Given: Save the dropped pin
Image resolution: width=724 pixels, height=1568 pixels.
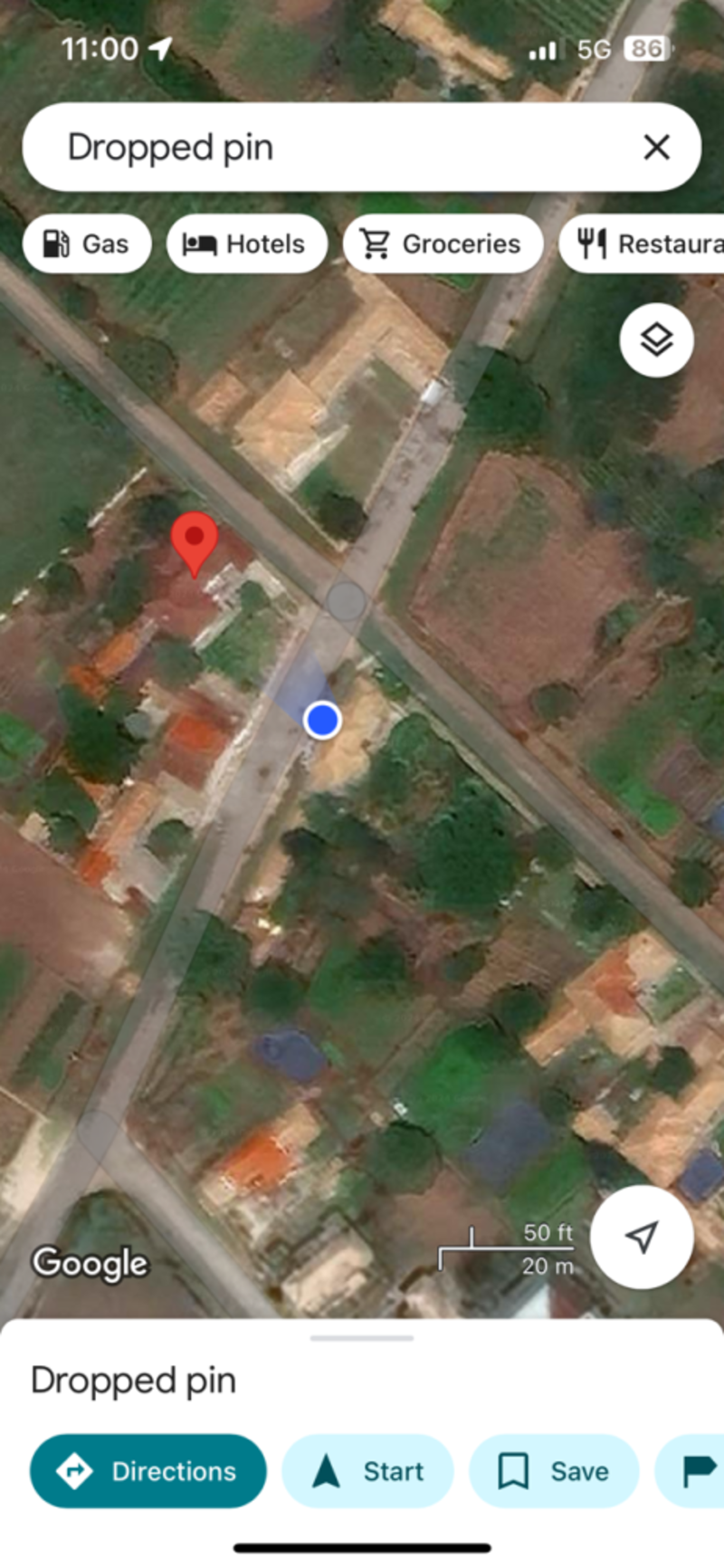Looking at the screenshot, I should click(x=554, y=1471).
